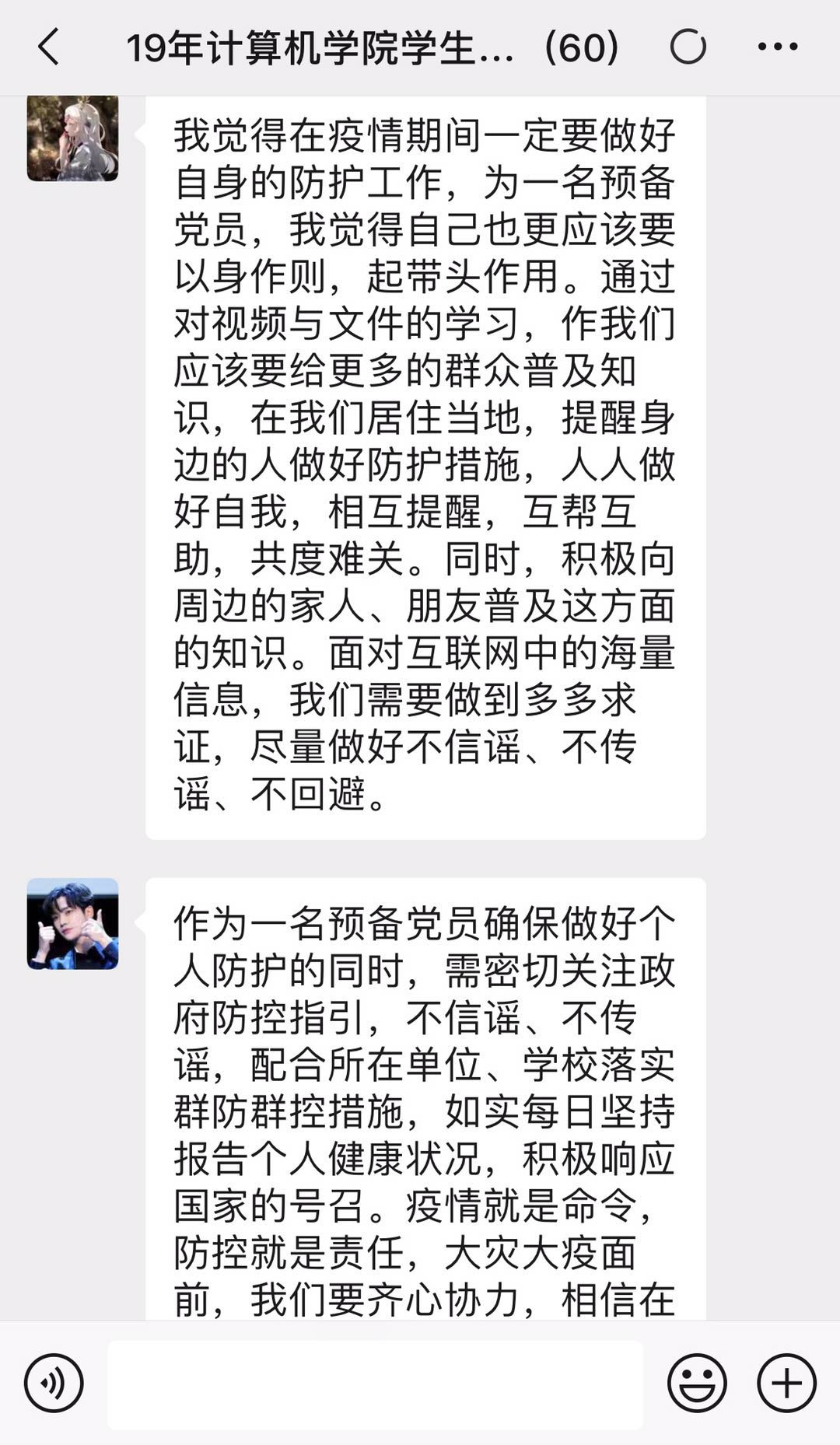Open the anime girl avatar's profile
The height and width of the screenshot is (1445, 840).
point(72,138)
